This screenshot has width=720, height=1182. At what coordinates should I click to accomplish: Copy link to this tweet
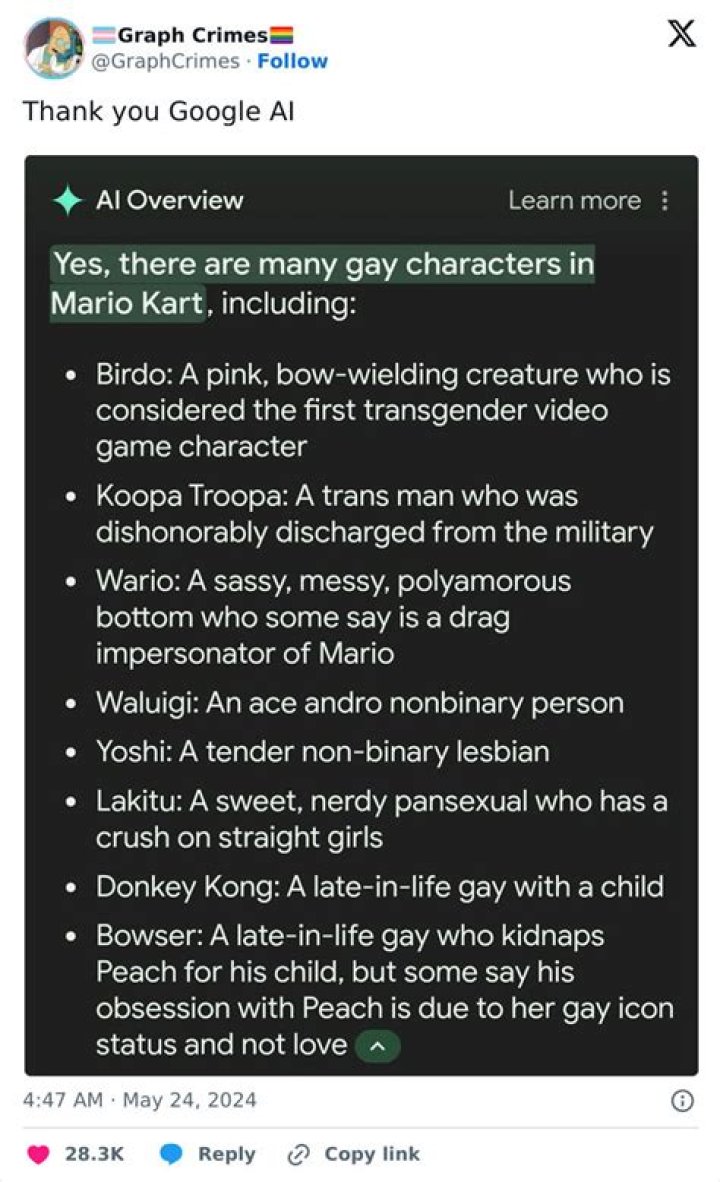353,1154
